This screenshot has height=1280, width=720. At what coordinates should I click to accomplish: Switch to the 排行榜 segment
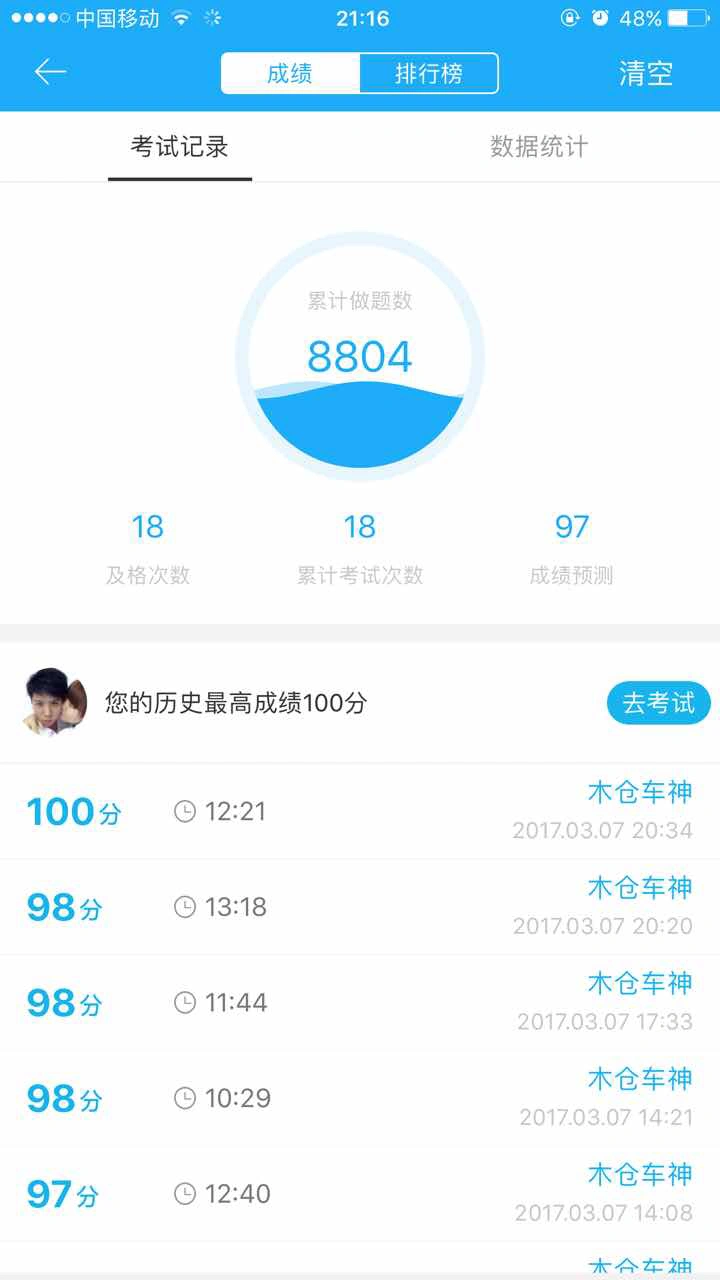point(428,73)
